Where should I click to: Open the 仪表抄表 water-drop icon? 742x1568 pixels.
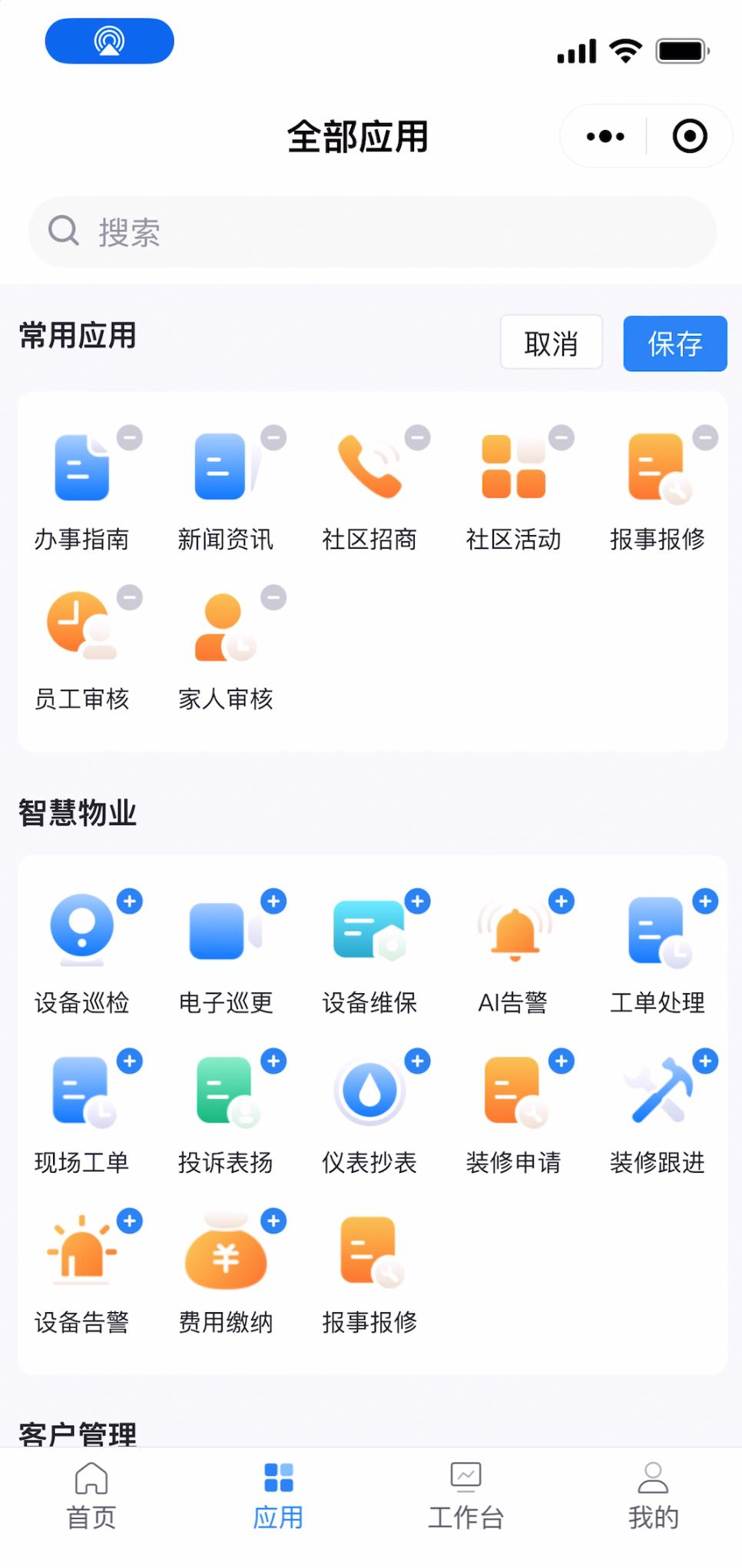[369, 1091]
